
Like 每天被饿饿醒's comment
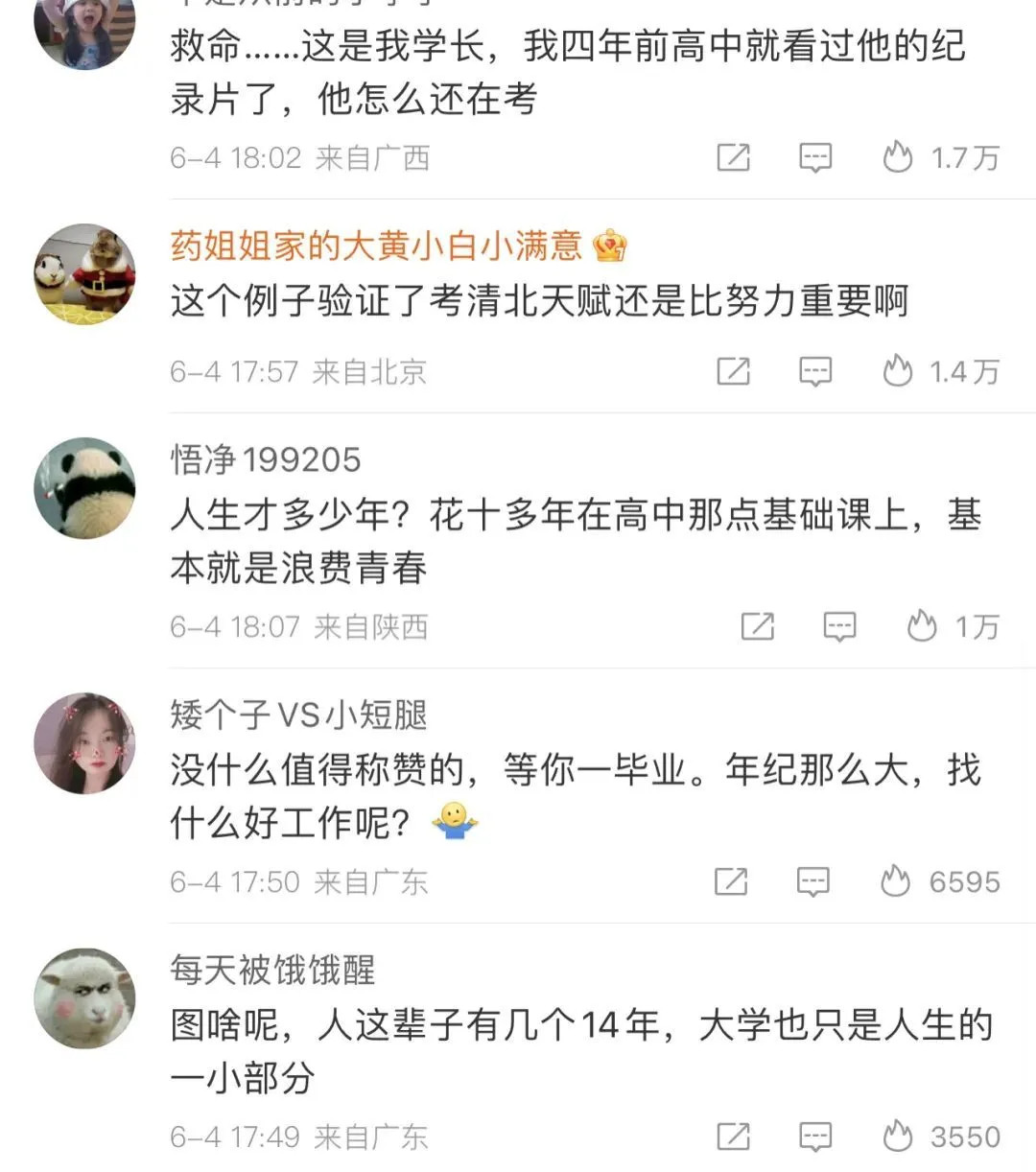pyautogui.click(x=898, y=1137)
